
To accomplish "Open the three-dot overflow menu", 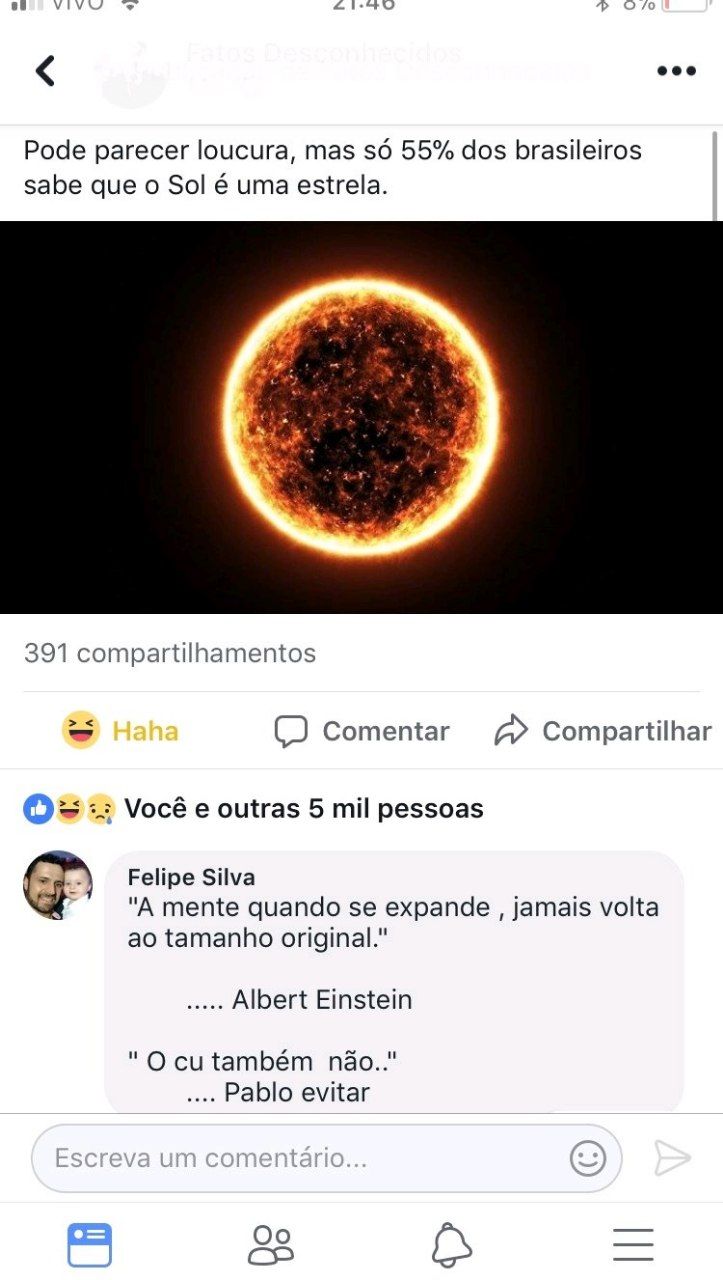I will point(676,71).
